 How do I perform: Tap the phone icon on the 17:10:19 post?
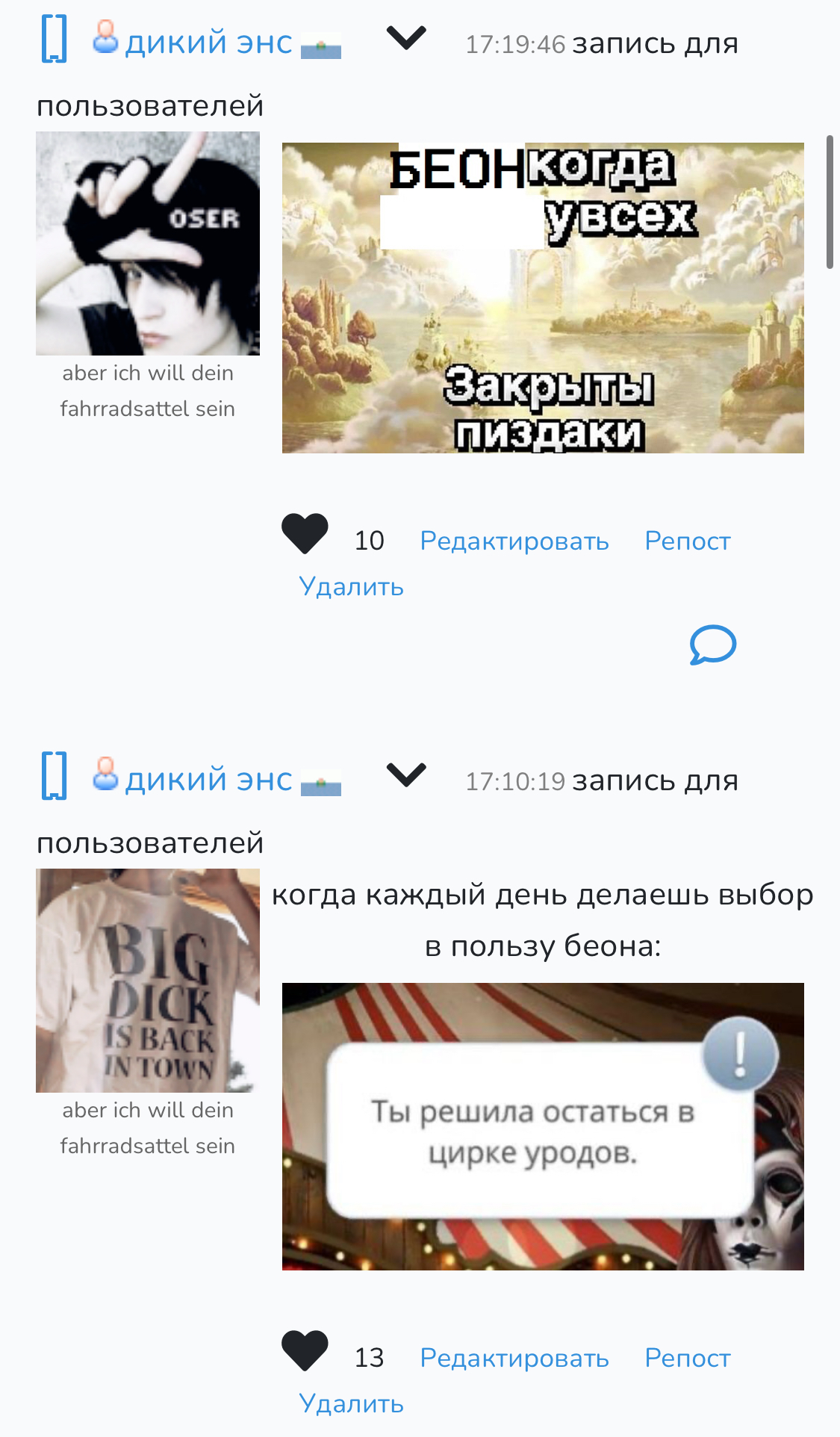(x=54, y=776)
